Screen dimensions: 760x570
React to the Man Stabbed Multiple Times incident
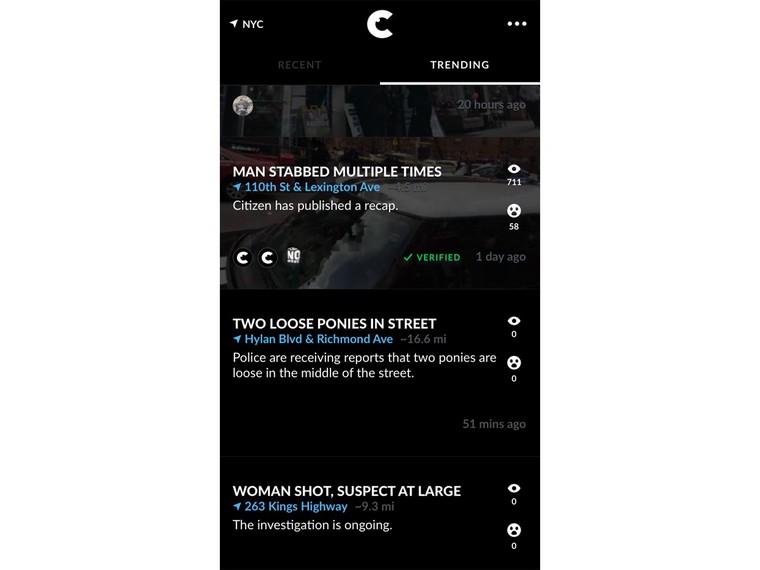point(514,212)
